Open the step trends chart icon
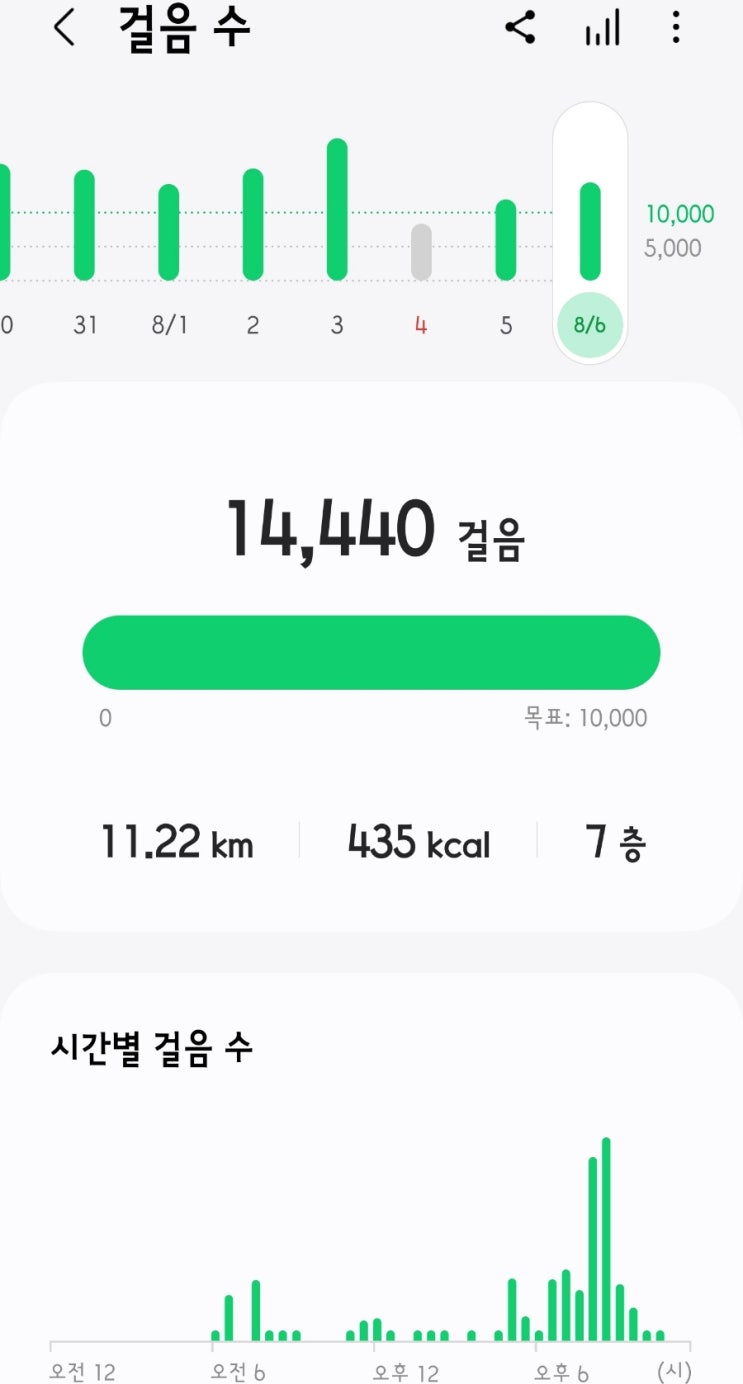Image resolution: width=743 pixels, height=1384 pixels. [602, 28]
